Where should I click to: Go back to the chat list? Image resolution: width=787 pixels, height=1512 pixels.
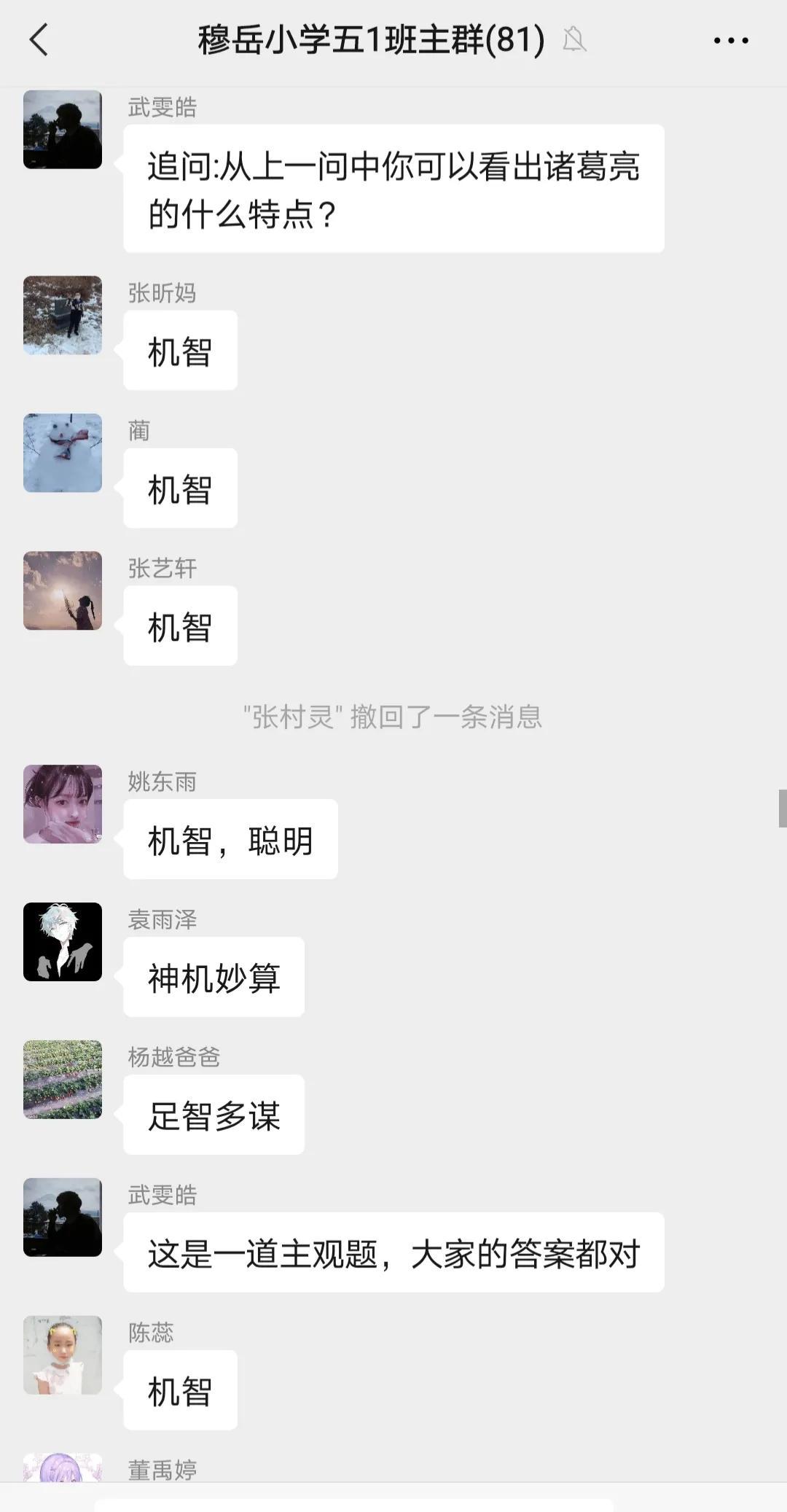pyautogui.click(x=39, y=39)
